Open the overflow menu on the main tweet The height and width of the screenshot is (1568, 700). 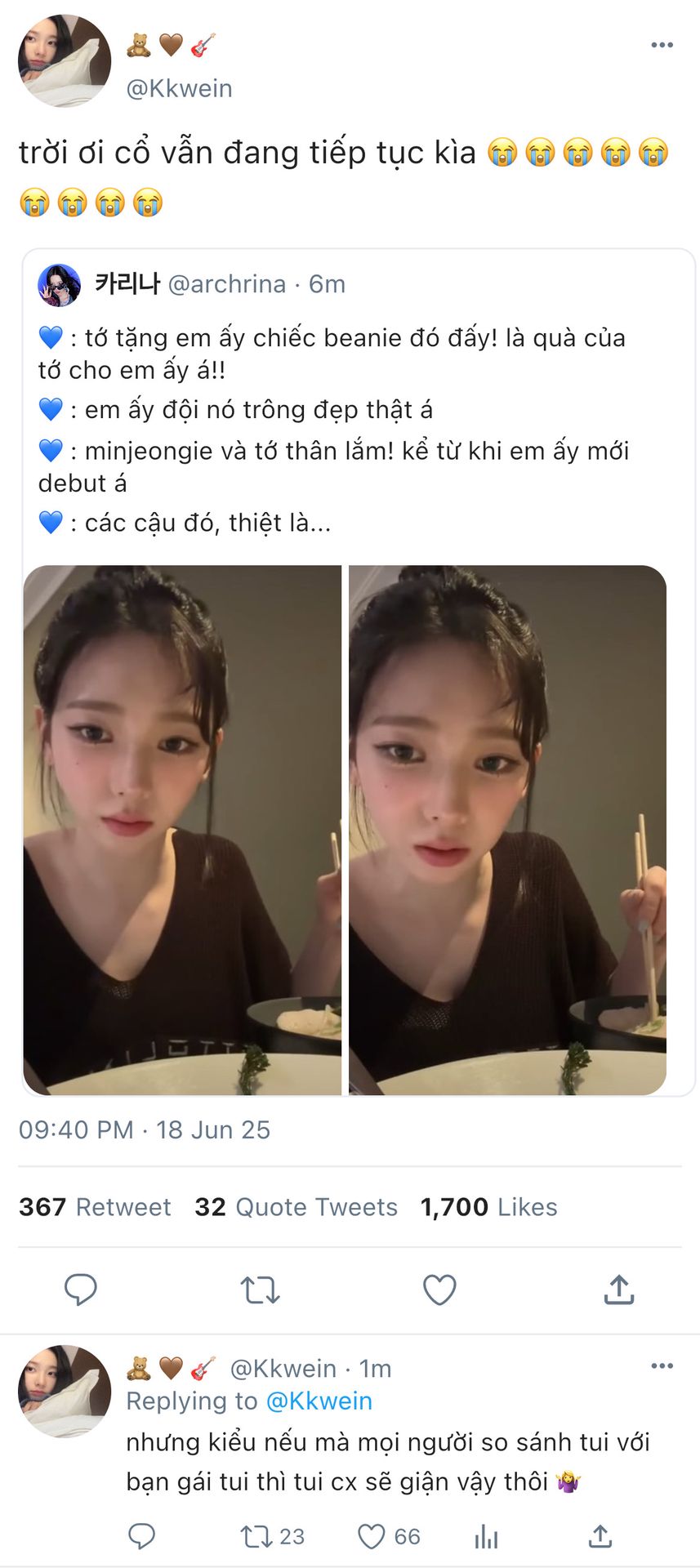click(x=662, y=45)
